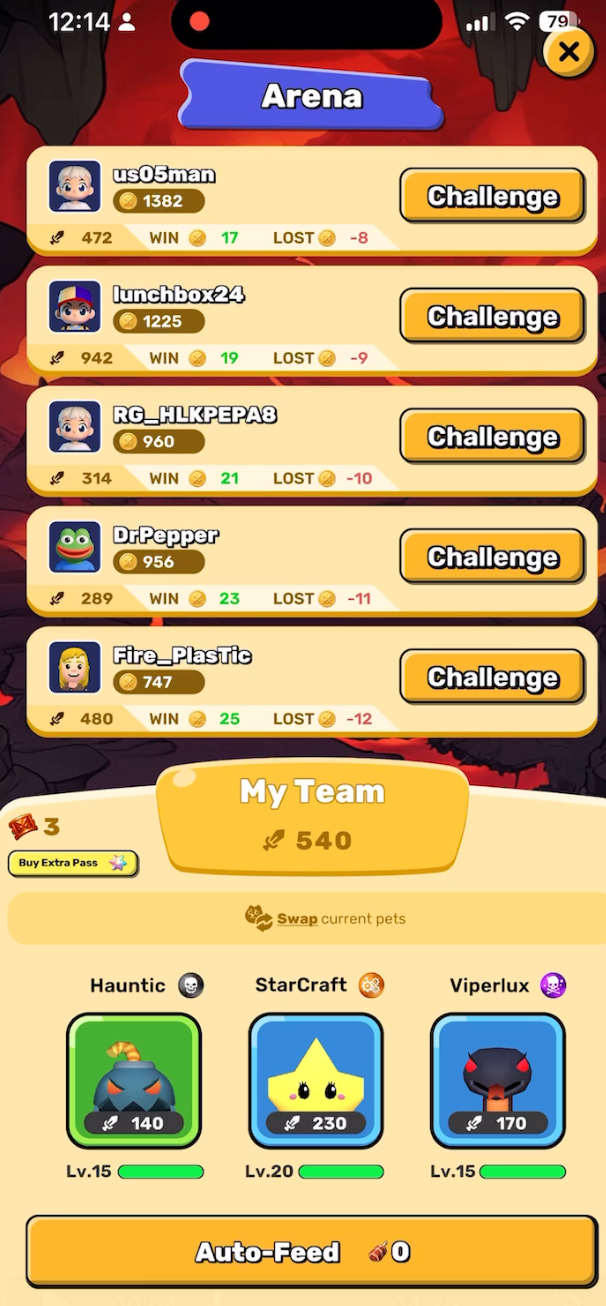Challenge player RG_HLKPEPA8
606x1306 pixels.
[x=492, y=437]
